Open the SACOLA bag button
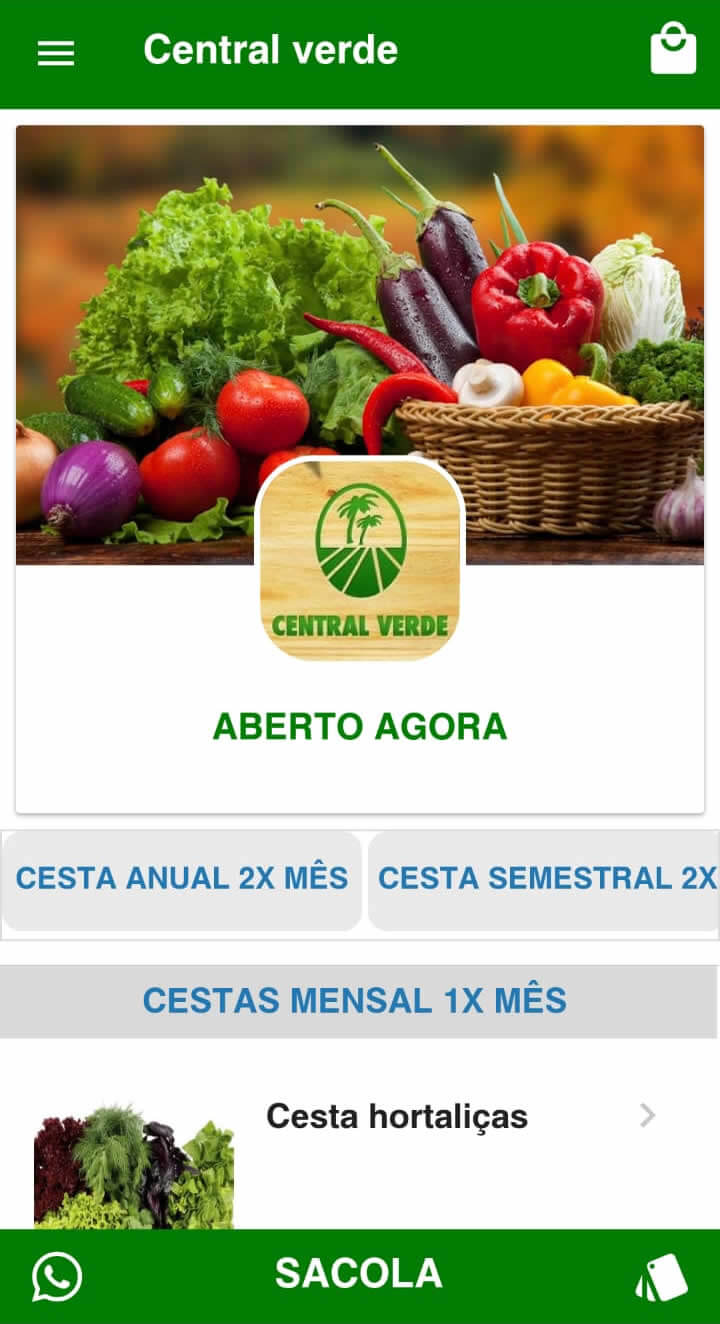The image size is (720, 1324). tap(358, 1274)
